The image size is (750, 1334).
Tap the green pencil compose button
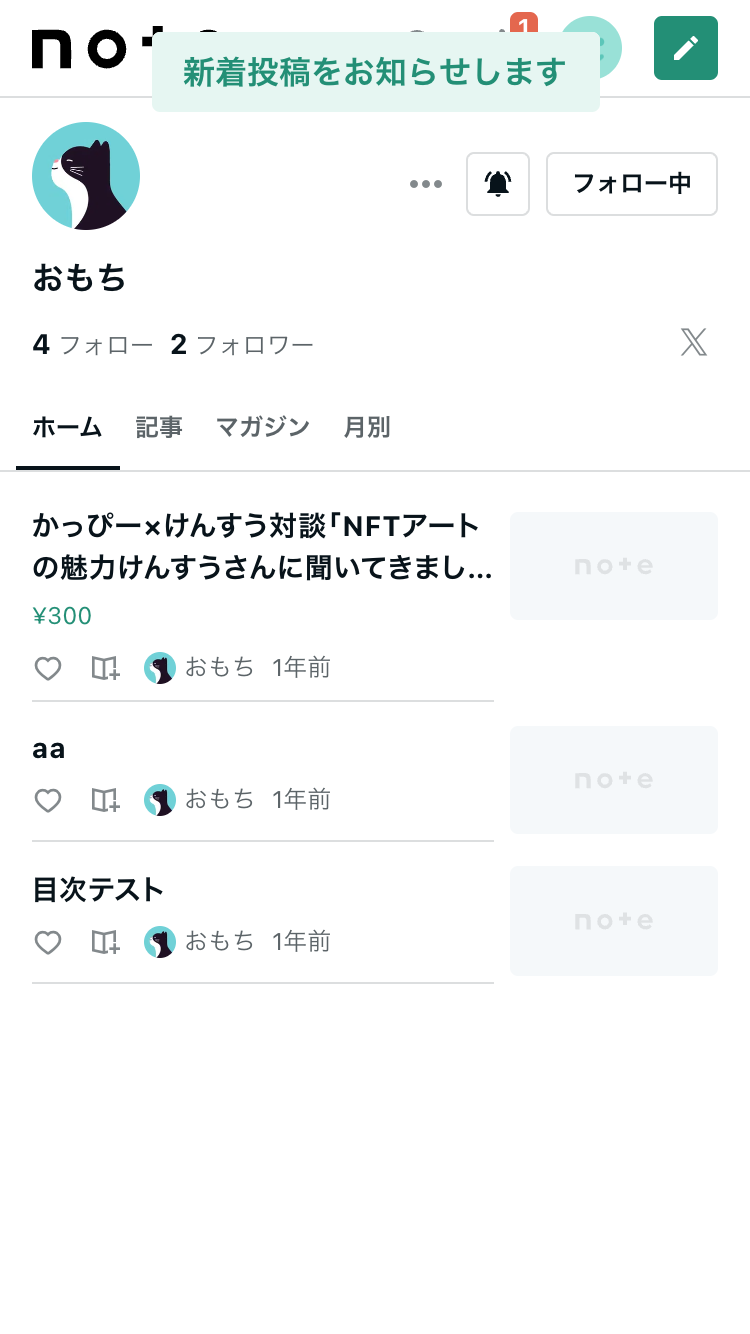[686, 48]
